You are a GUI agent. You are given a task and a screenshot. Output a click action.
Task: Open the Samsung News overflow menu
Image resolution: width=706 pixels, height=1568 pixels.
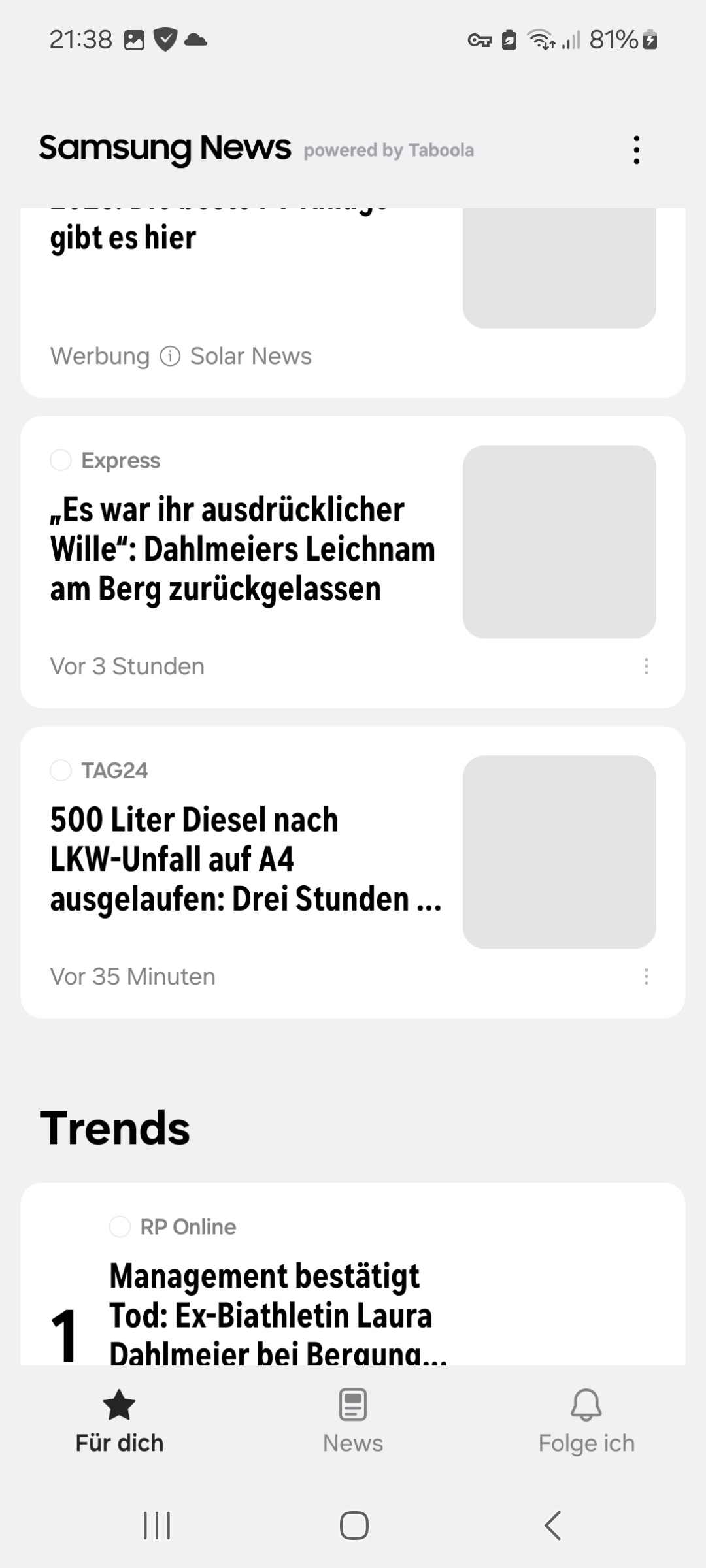pos(636,150)
